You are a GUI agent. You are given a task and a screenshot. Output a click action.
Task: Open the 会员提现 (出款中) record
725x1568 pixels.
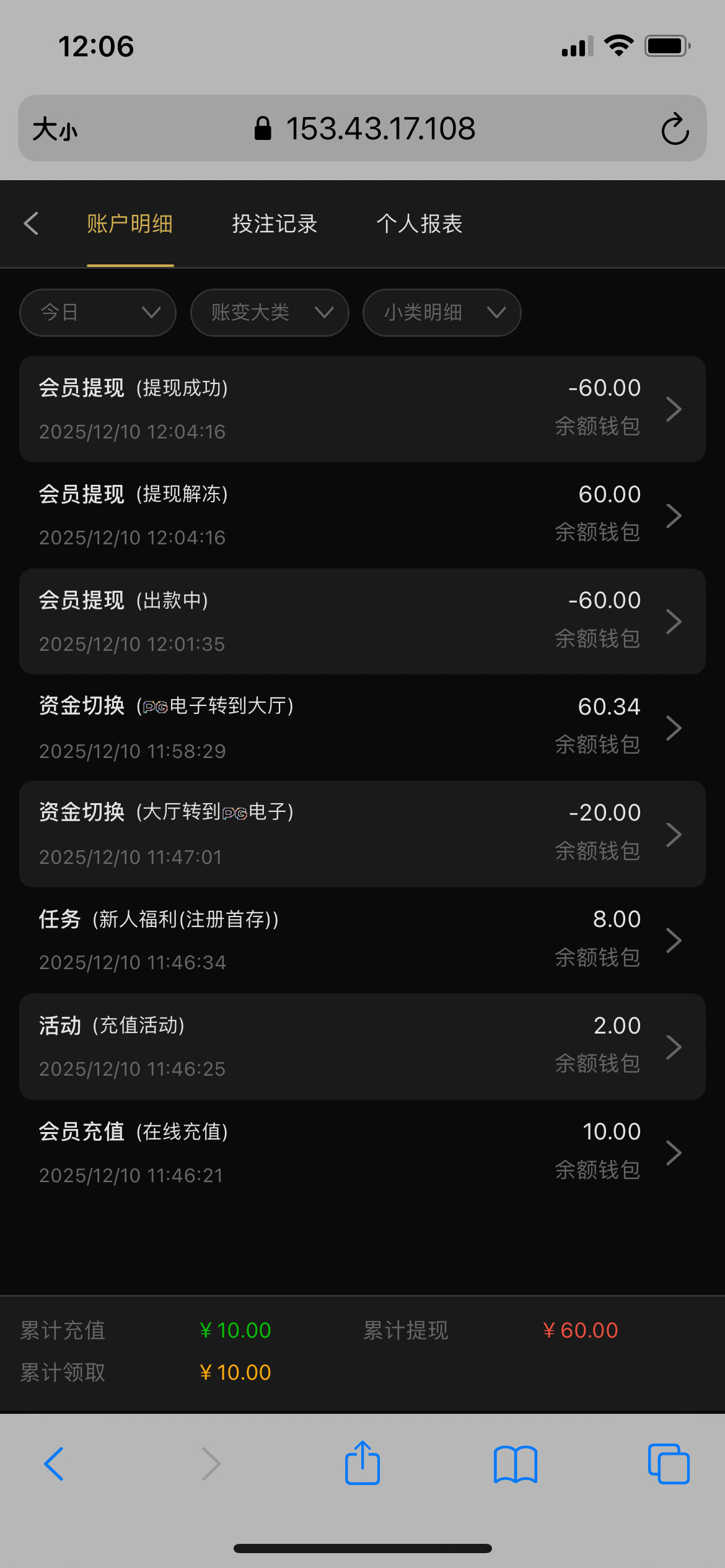pos(362,621)
